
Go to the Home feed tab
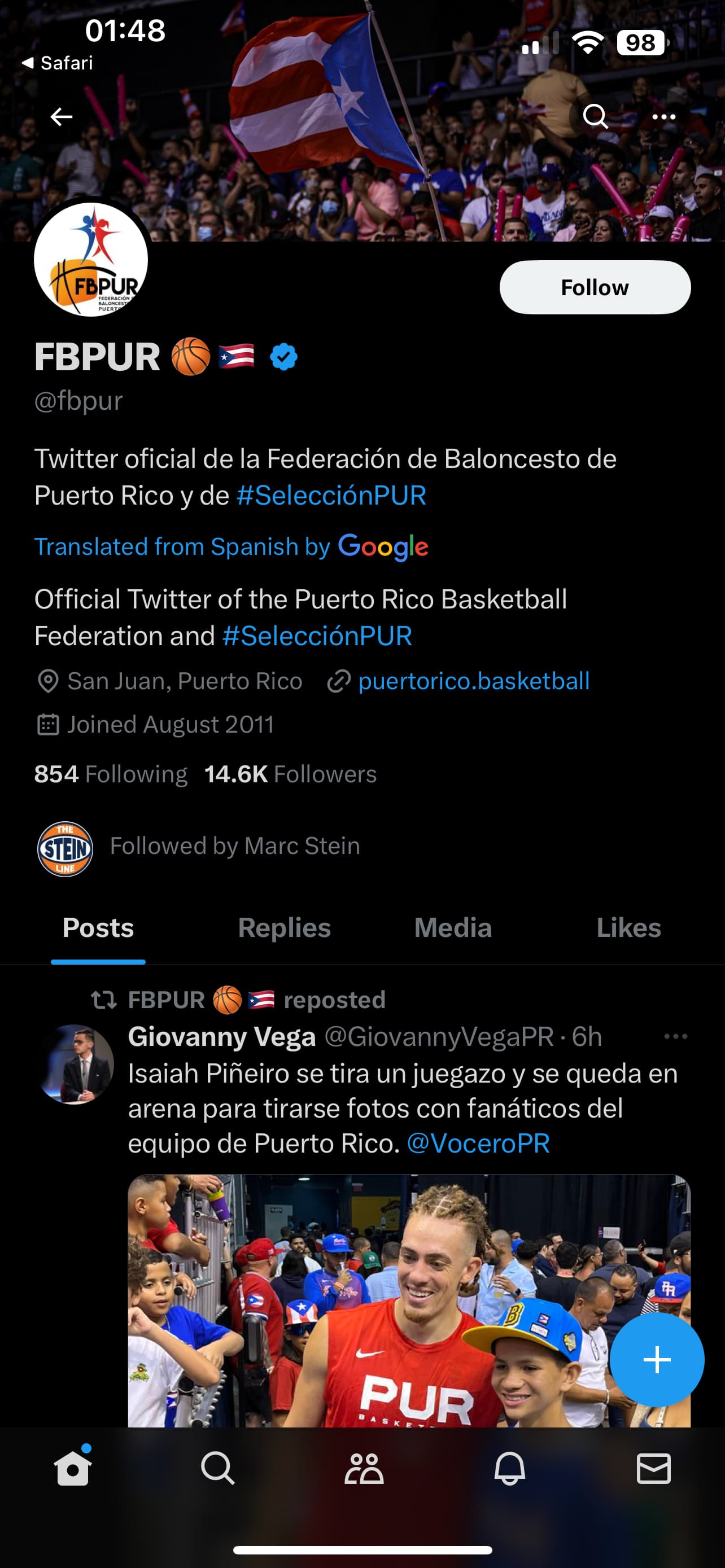tap(72, 1469)
